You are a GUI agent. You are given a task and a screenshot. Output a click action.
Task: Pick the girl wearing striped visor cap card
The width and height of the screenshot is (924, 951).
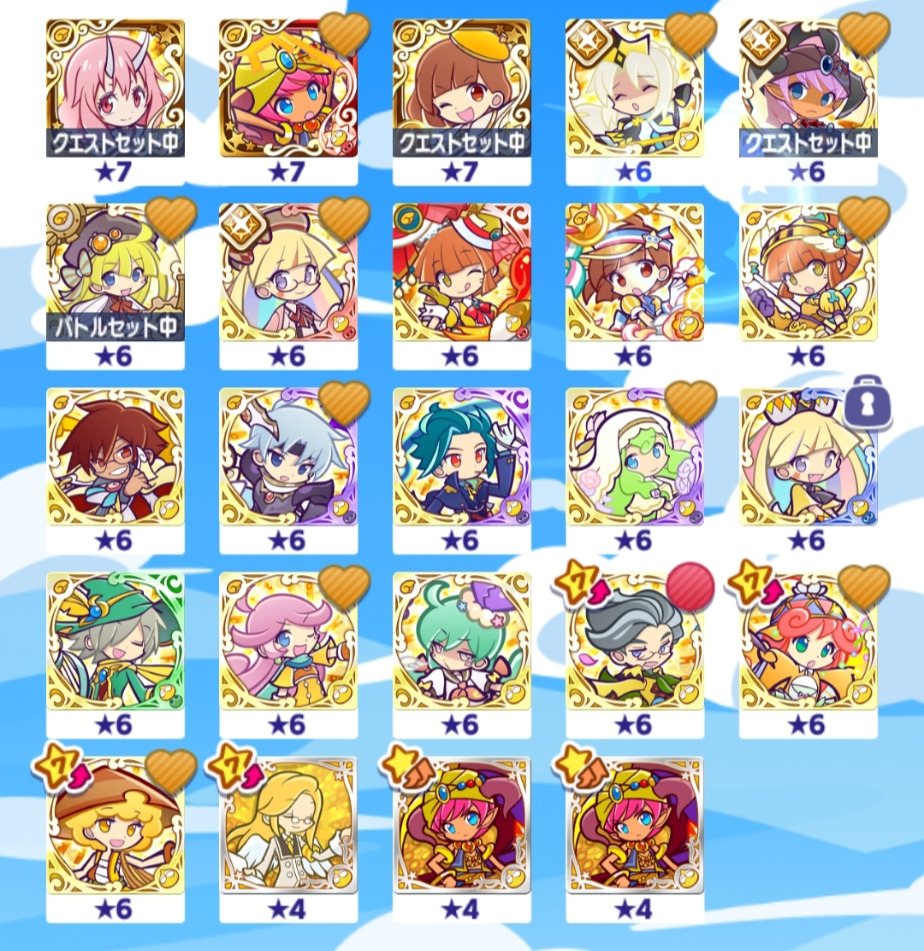635,270
